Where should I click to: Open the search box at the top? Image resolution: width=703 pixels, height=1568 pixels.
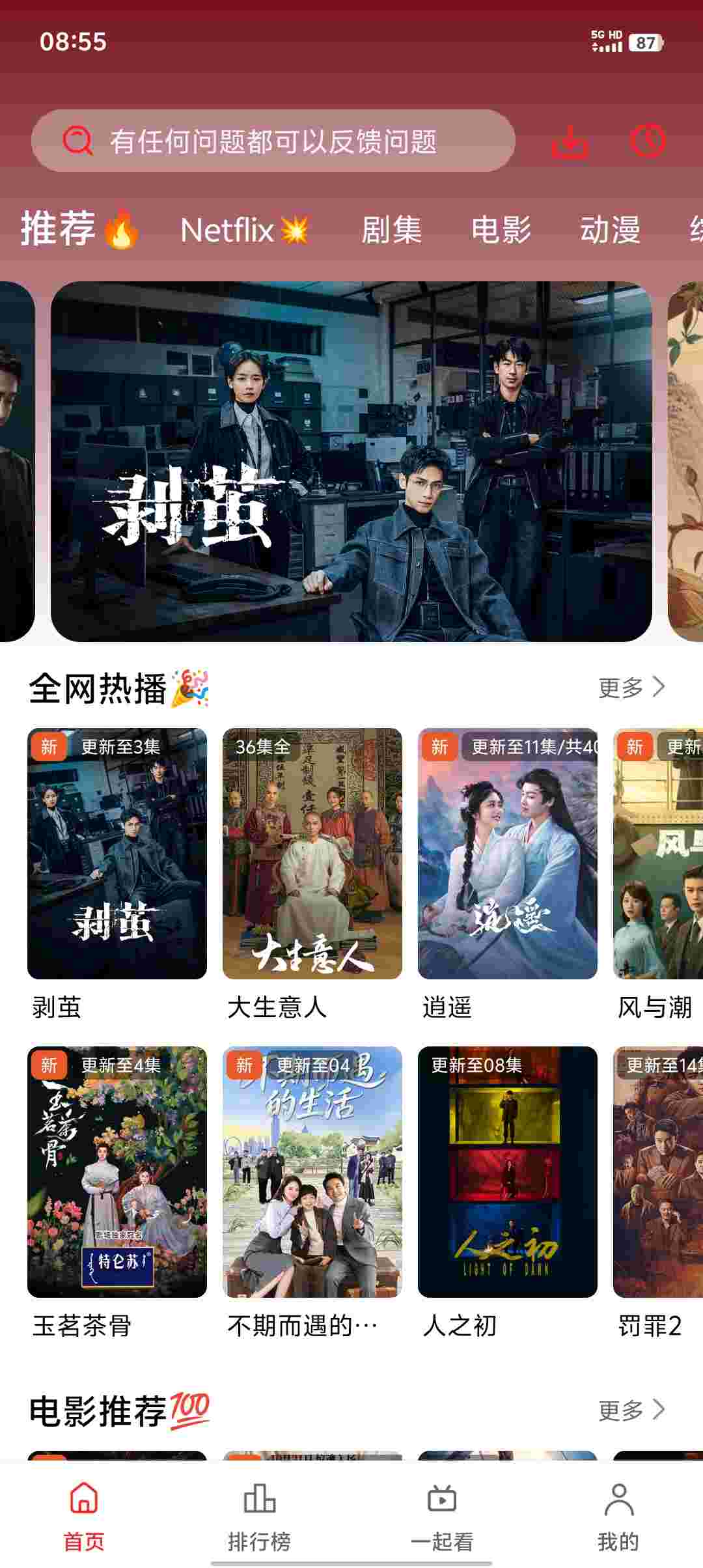tap(273, 141)
